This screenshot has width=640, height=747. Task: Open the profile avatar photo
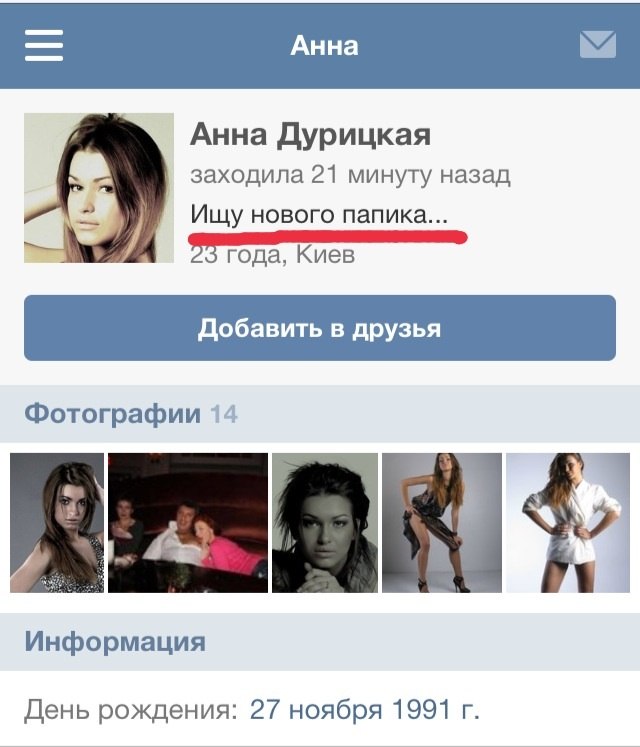pyautogui.click(x=99, y=188)
